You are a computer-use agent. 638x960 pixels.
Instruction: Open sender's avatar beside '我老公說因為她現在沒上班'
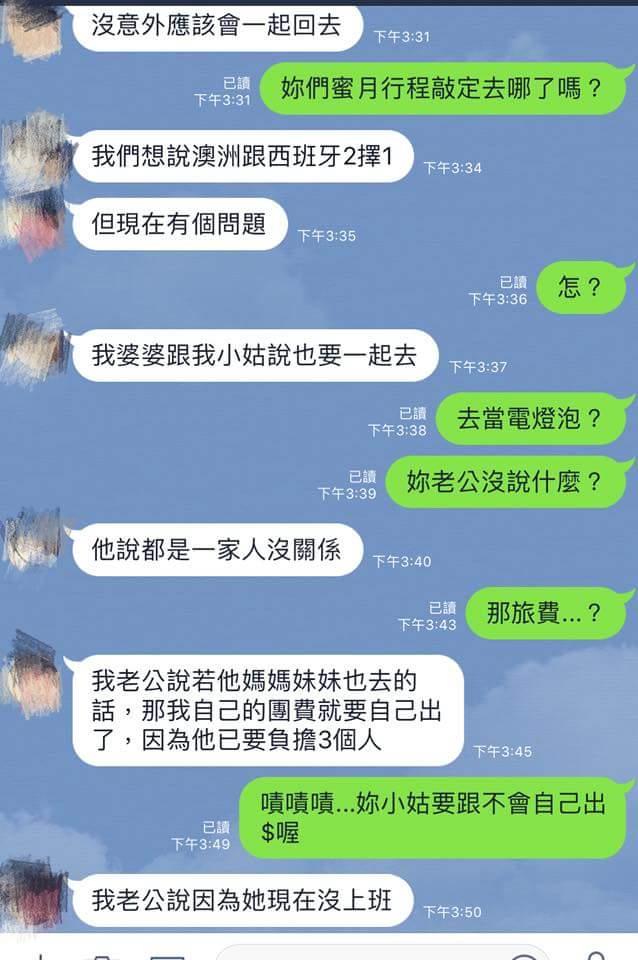pos(33,893)
